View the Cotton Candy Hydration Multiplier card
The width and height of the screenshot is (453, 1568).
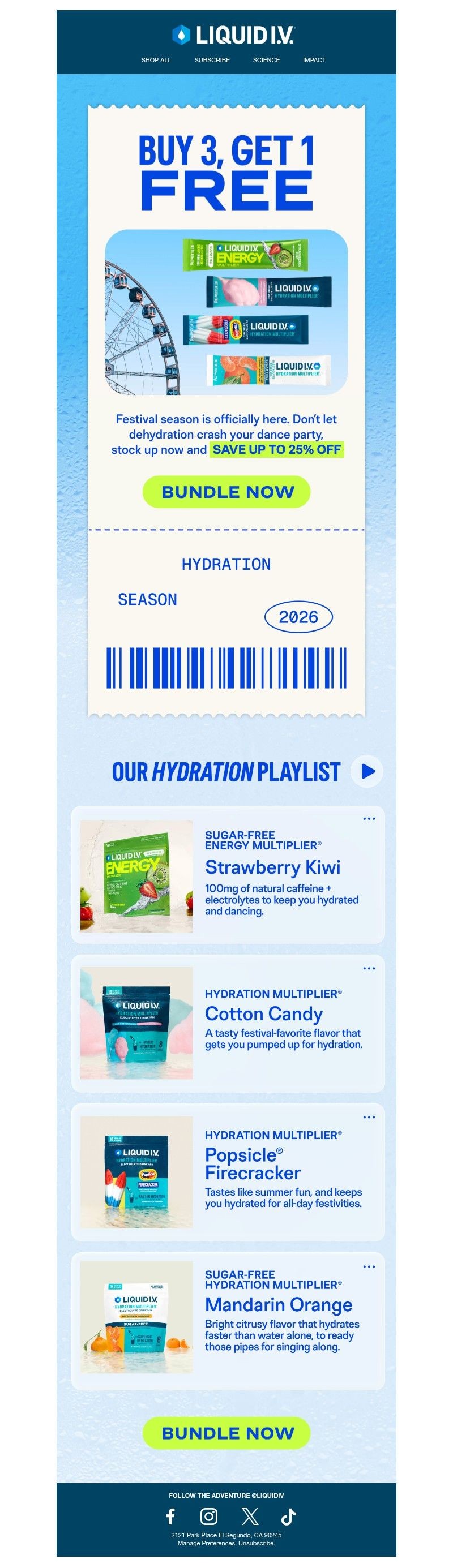228,1023
